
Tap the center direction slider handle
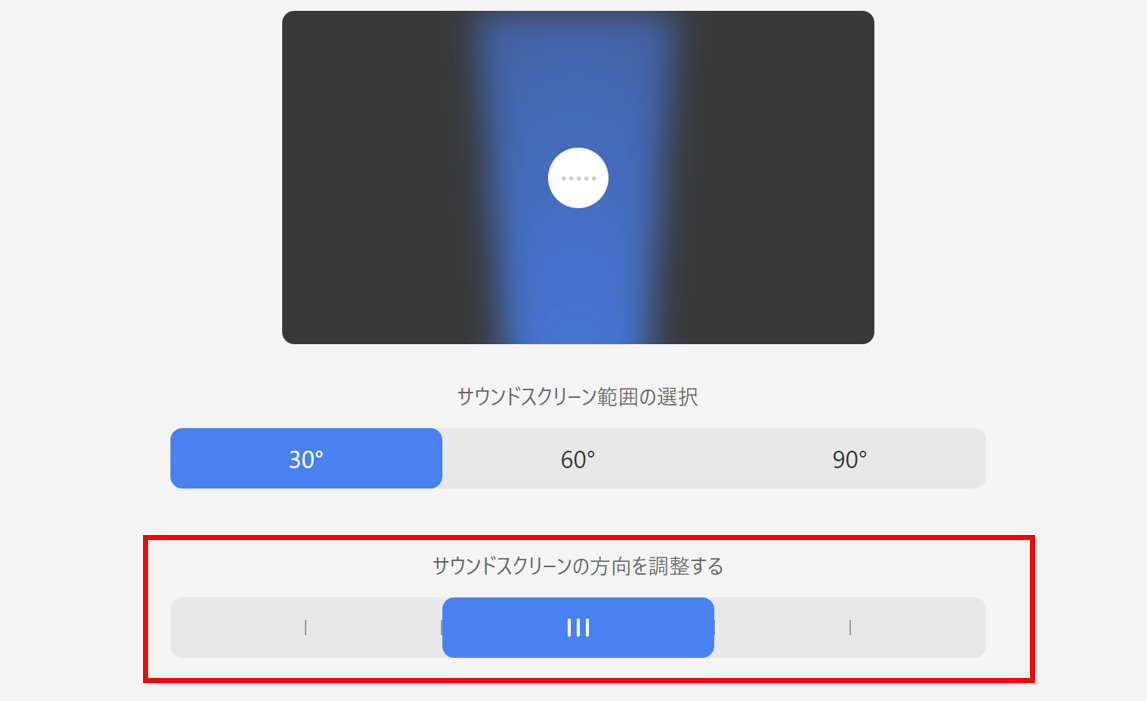(x=578, y=628)
